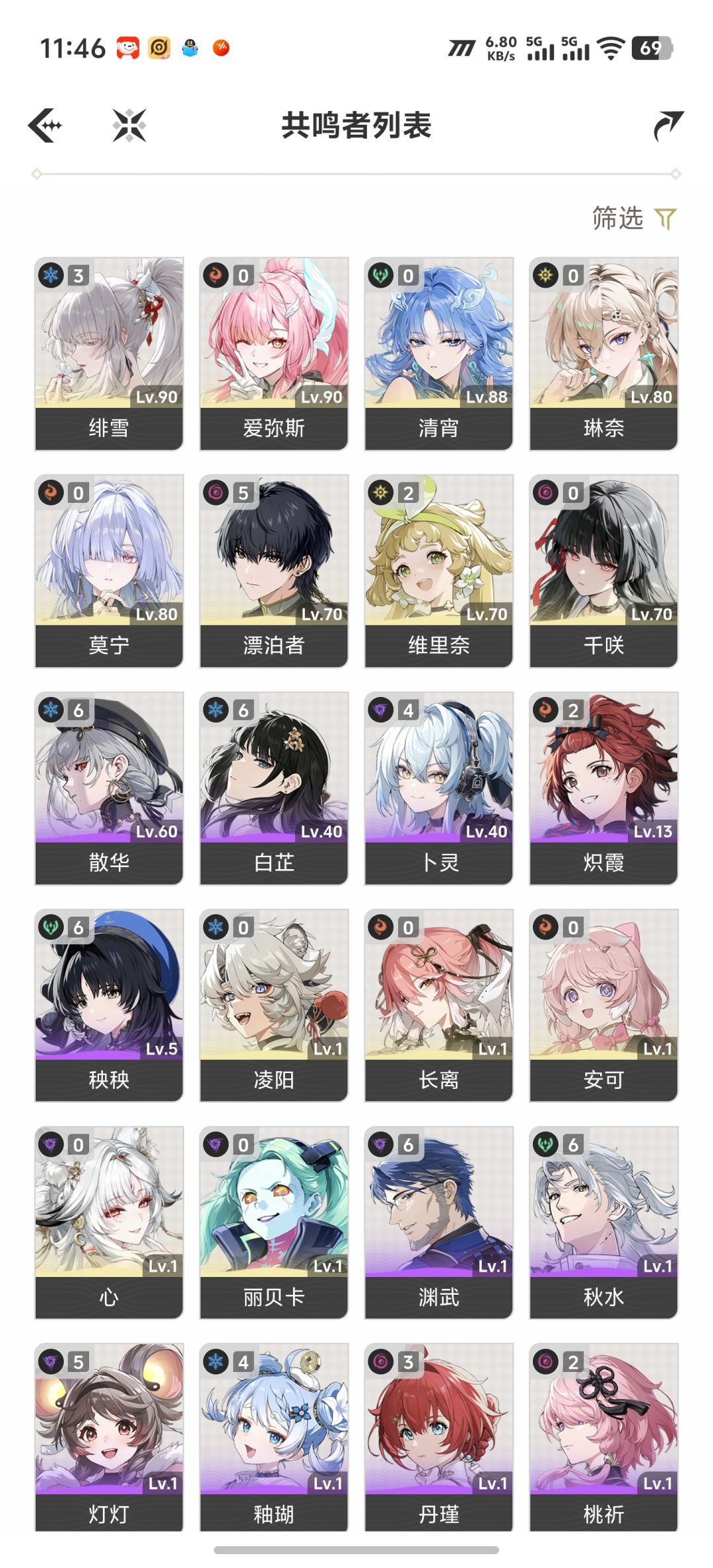View 卜灵 details

tap(439, 788)
